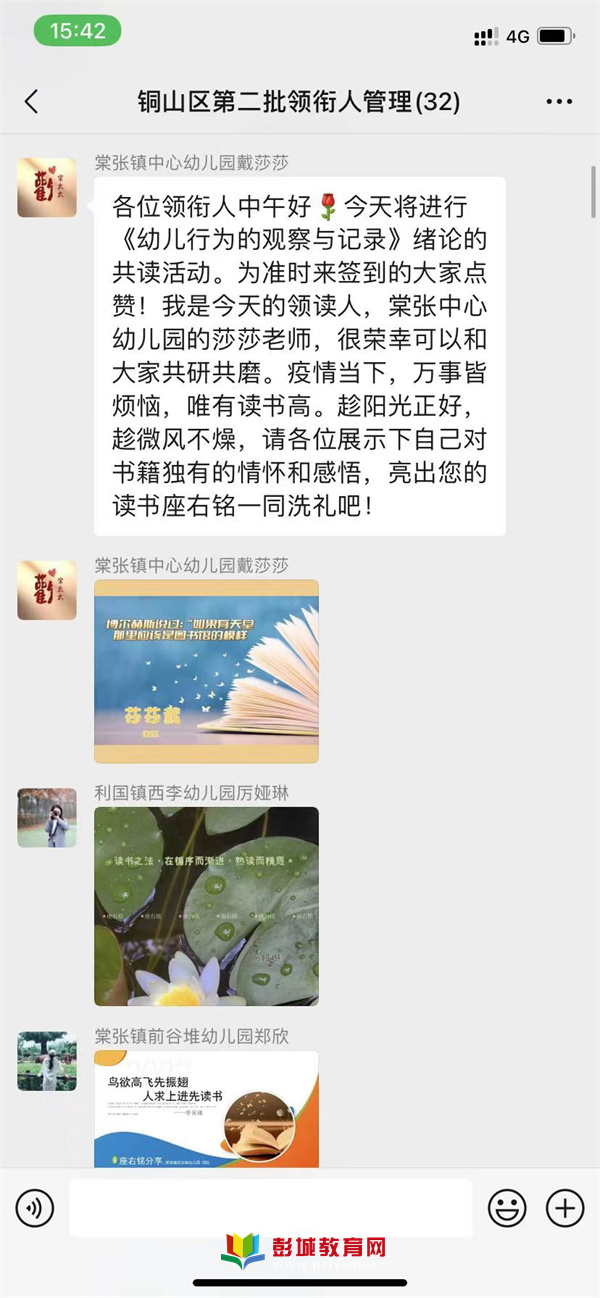Open the plus attachment menu
The height and width of the screenshot is (1298, 600).
pyautogui.click(x=565, y=1208)
